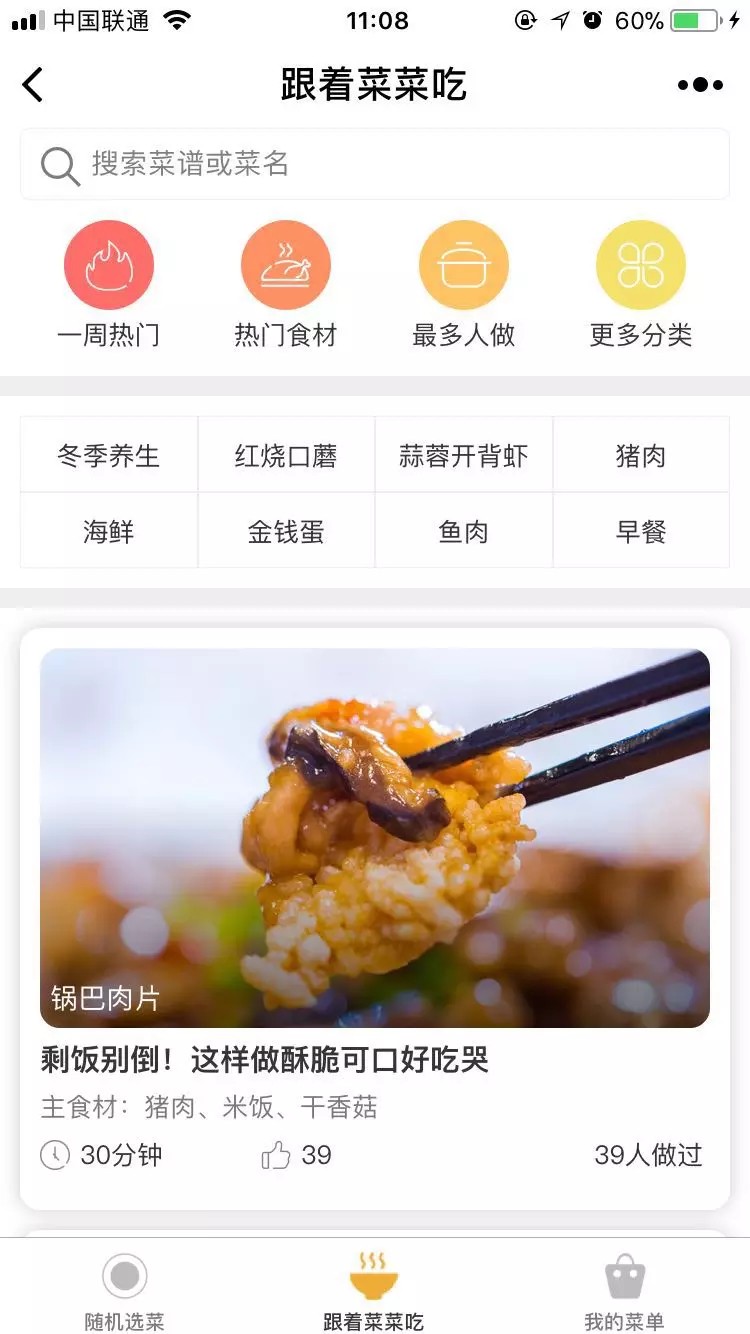Open the 锅巴肉片 recipe card
Viewport: 750px width, 1334px height.
pyautogui.click(x=375, y=918)
